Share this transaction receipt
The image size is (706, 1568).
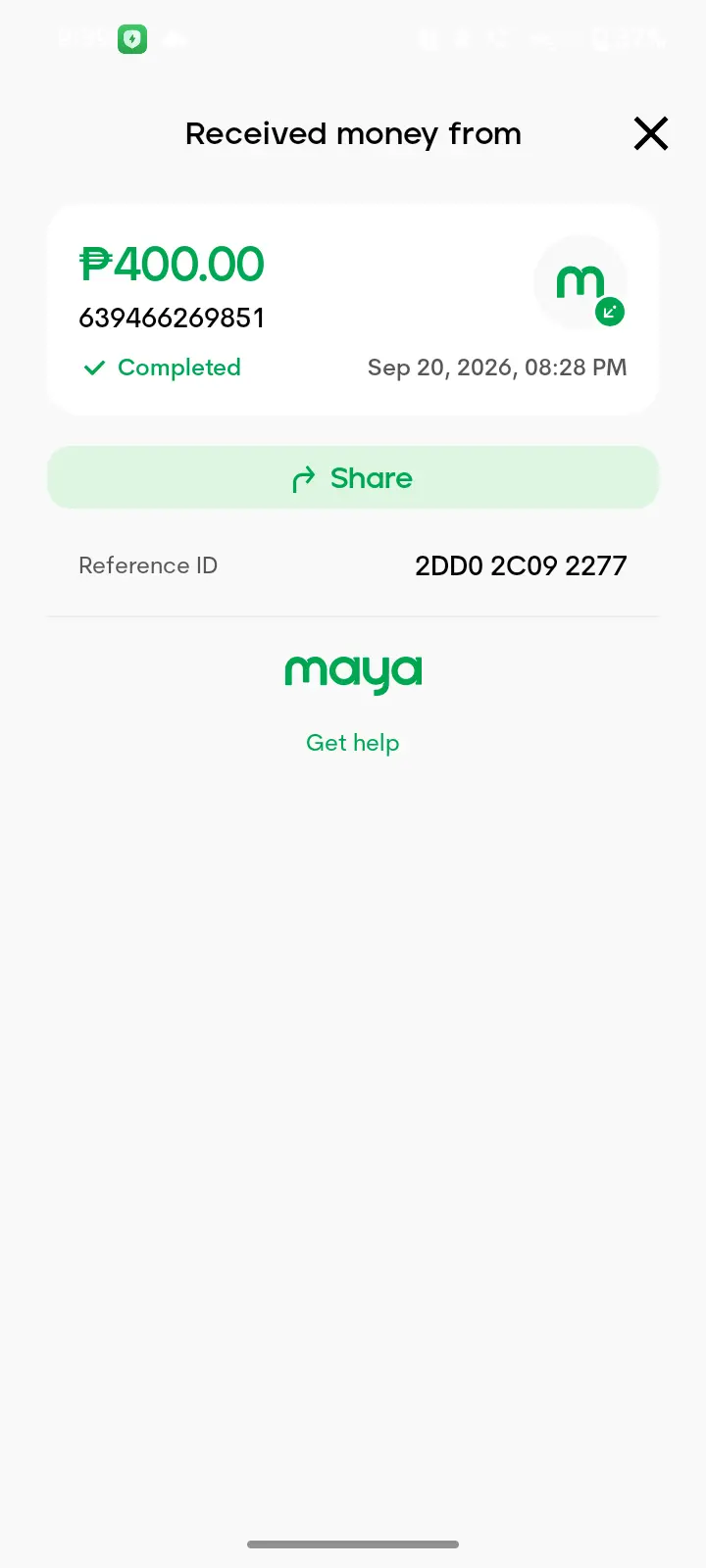click(x=353, y=477)
